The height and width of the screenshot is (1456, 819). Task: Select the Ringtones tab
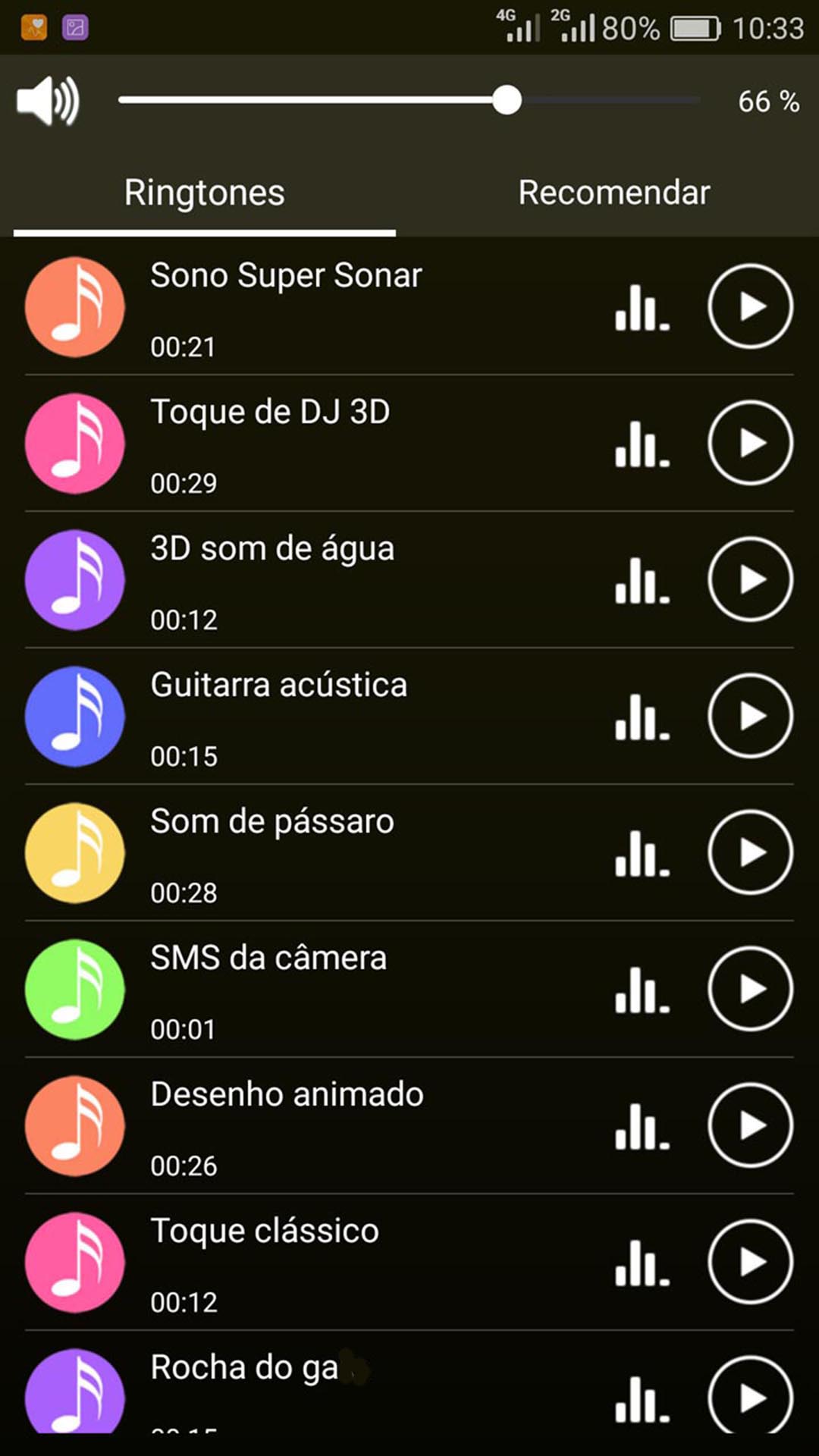204,193
